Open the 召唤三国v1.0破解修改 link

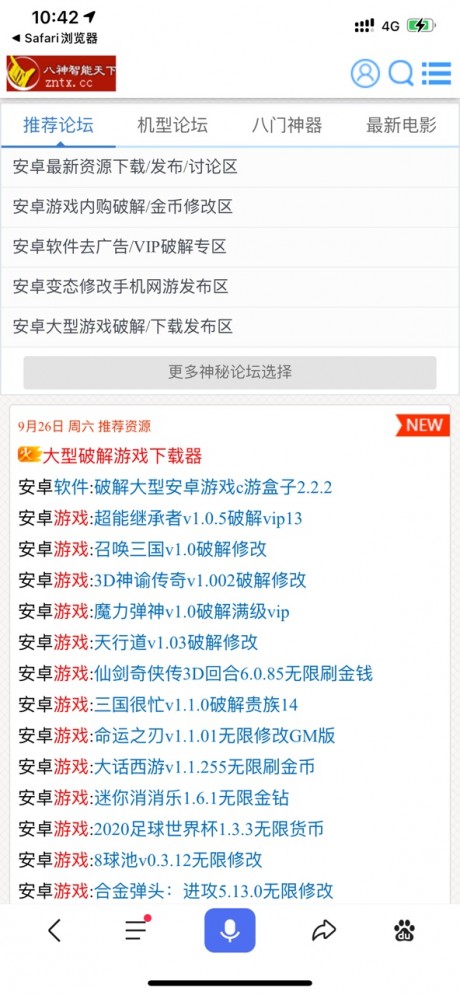click(x=180, y=549)
